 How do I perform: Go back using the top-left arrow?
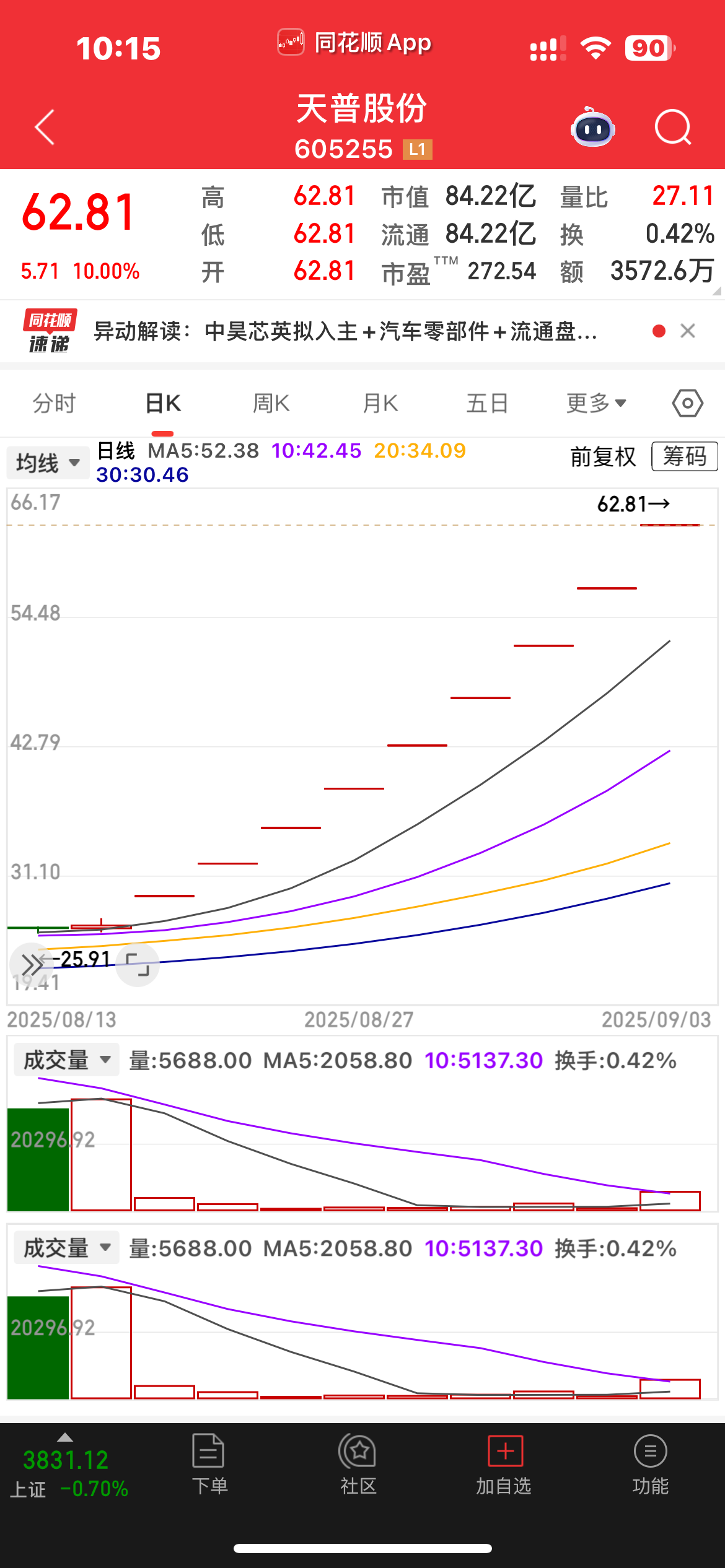[45, 128]
